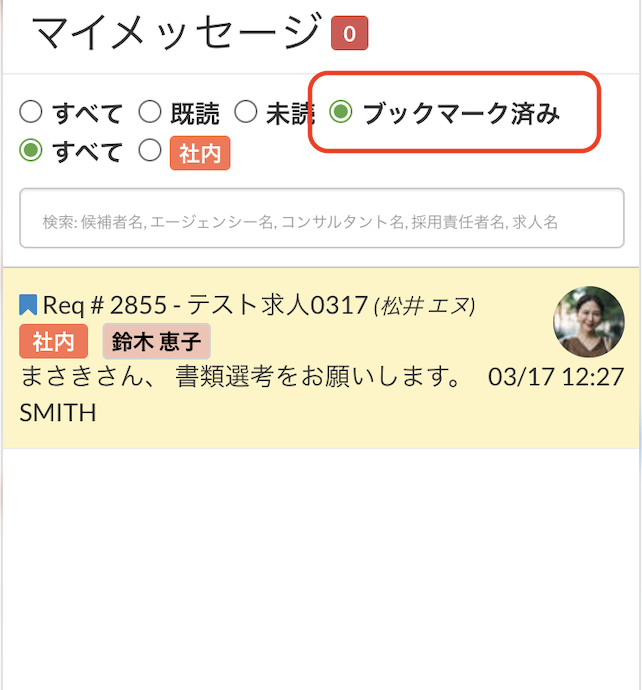Select the すべて option next to 既読
This screenshot has width=642, height=690.
(31, 112)
